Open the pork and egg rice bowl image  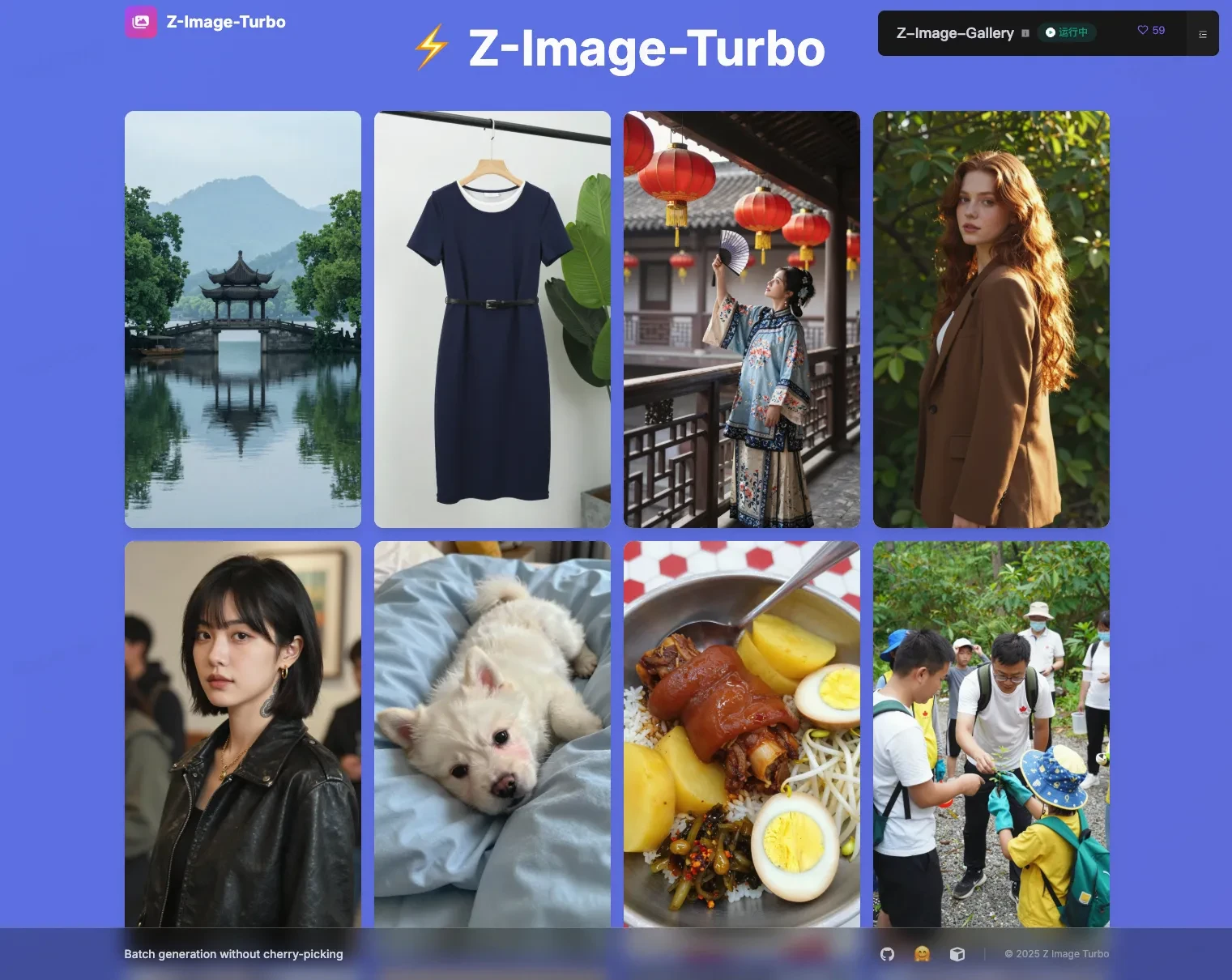tap(742, 734)
